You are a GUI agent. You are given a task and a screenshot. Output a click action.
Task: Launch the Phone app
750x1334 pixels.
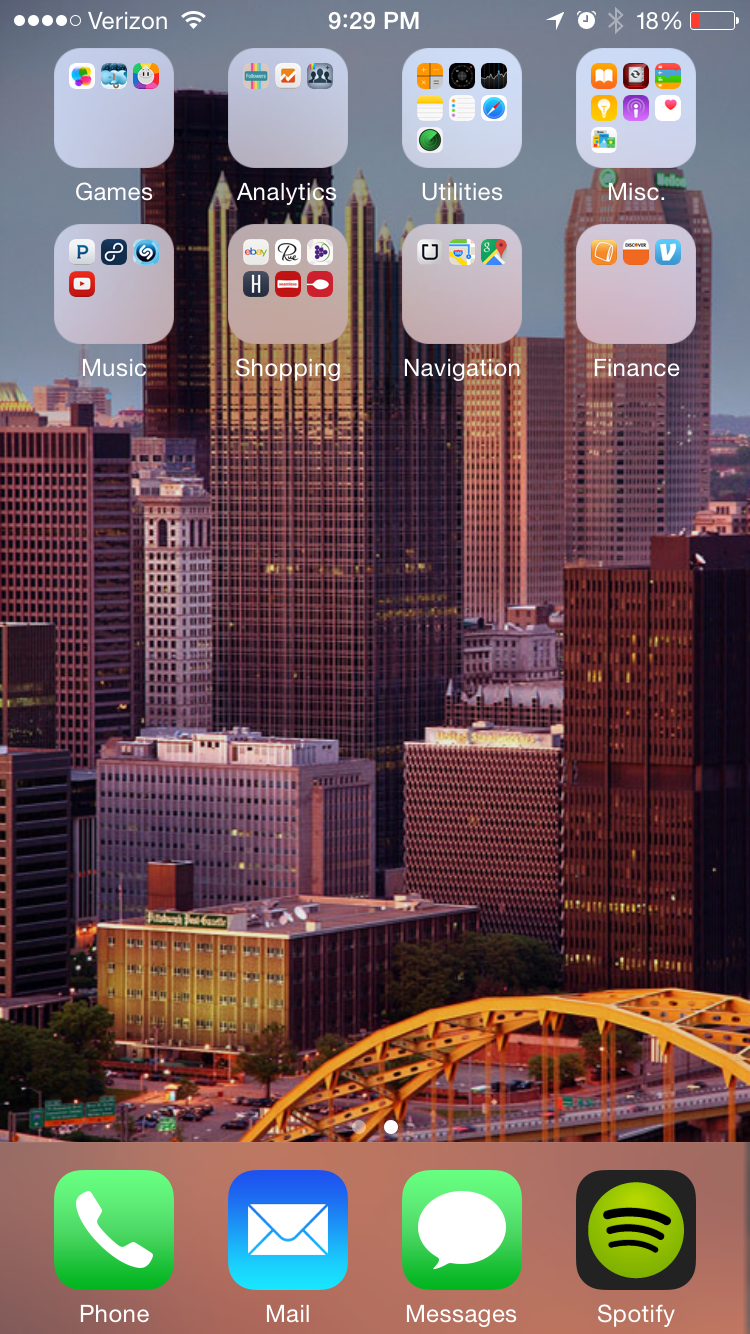[114, 1230]
